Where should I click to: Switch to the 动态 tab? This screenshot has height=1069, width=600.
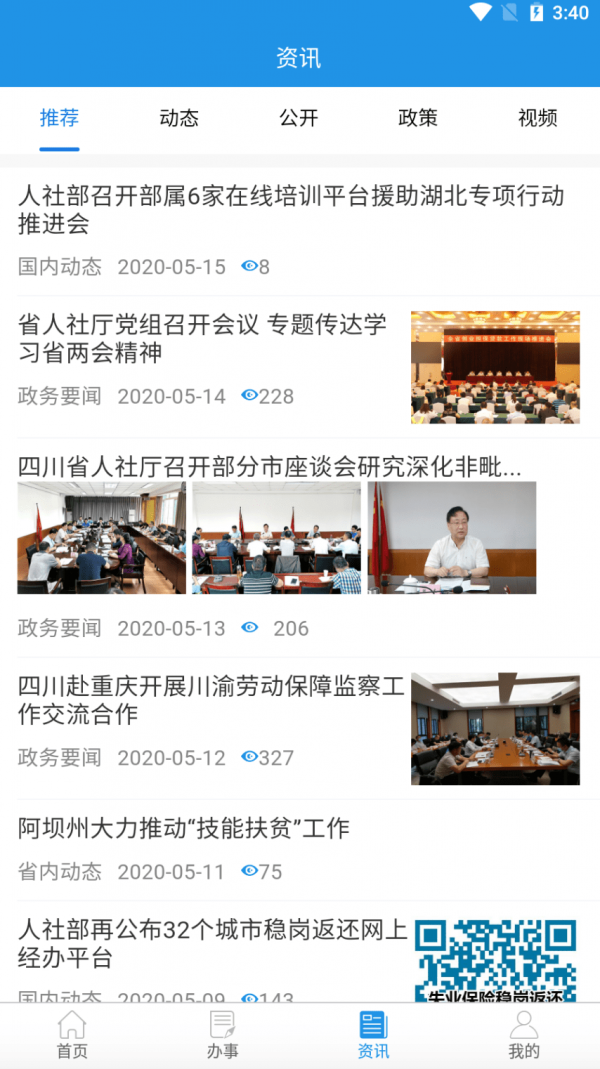click(179, 118)
